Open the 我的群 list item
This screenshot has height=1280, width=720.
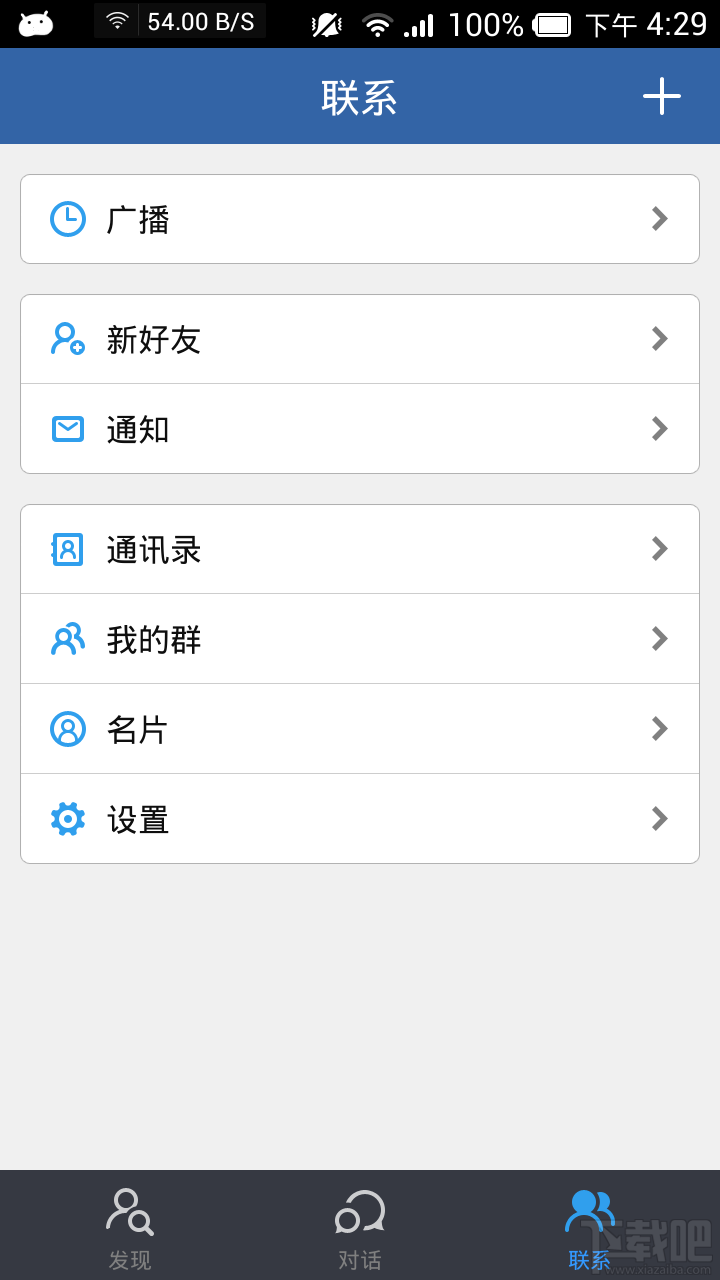[x=360, y=638]
